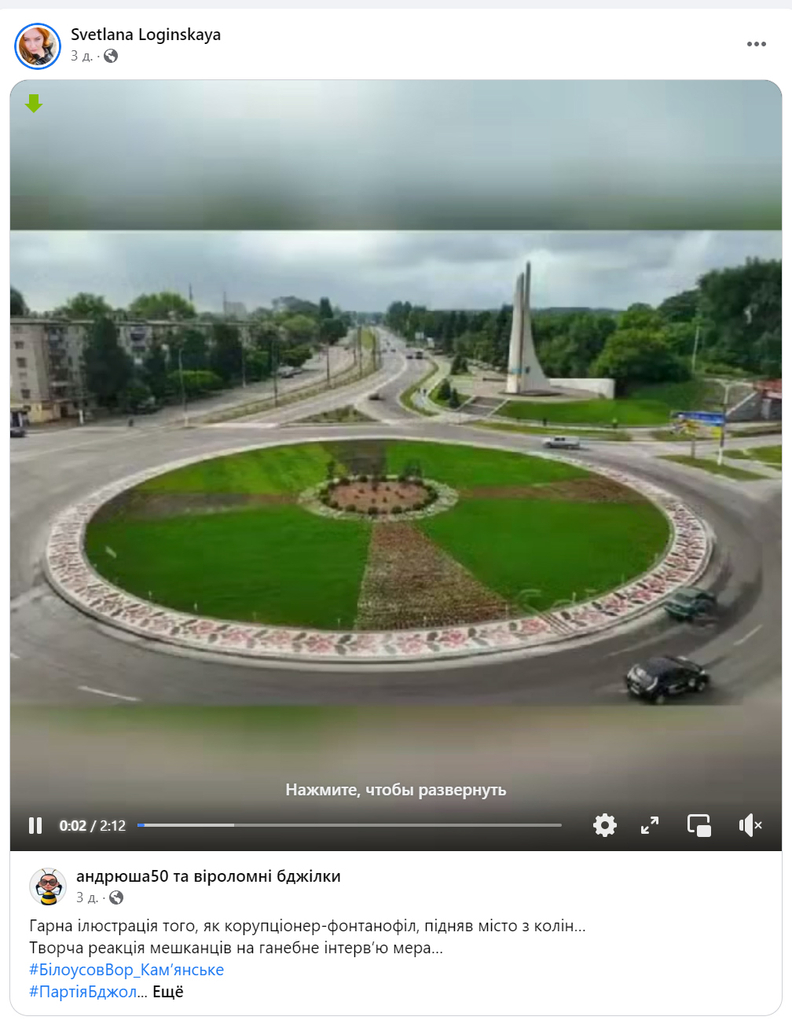Expand the post text with Ещё
792x1024 pixels.
[x=168, y=992]
